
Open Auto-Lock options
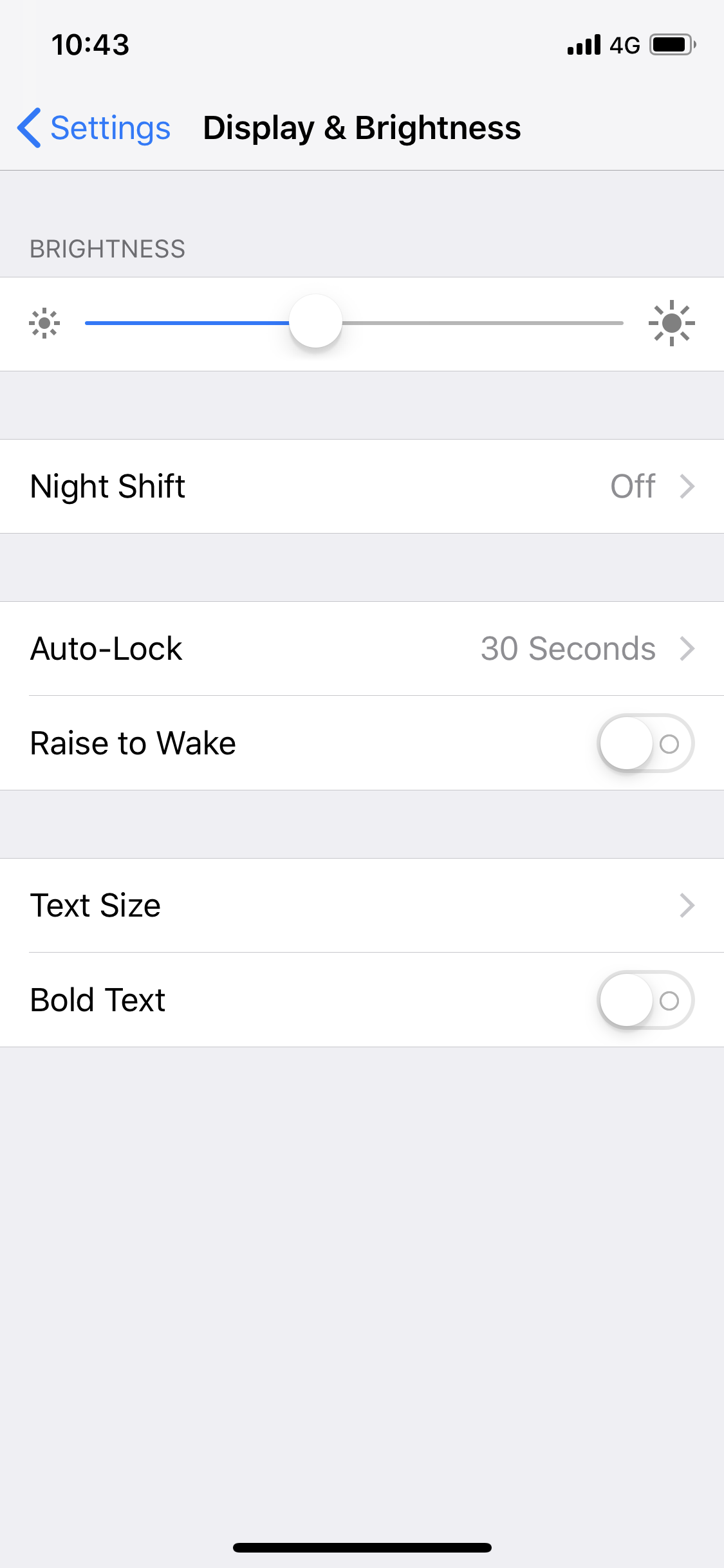(362, 649)
